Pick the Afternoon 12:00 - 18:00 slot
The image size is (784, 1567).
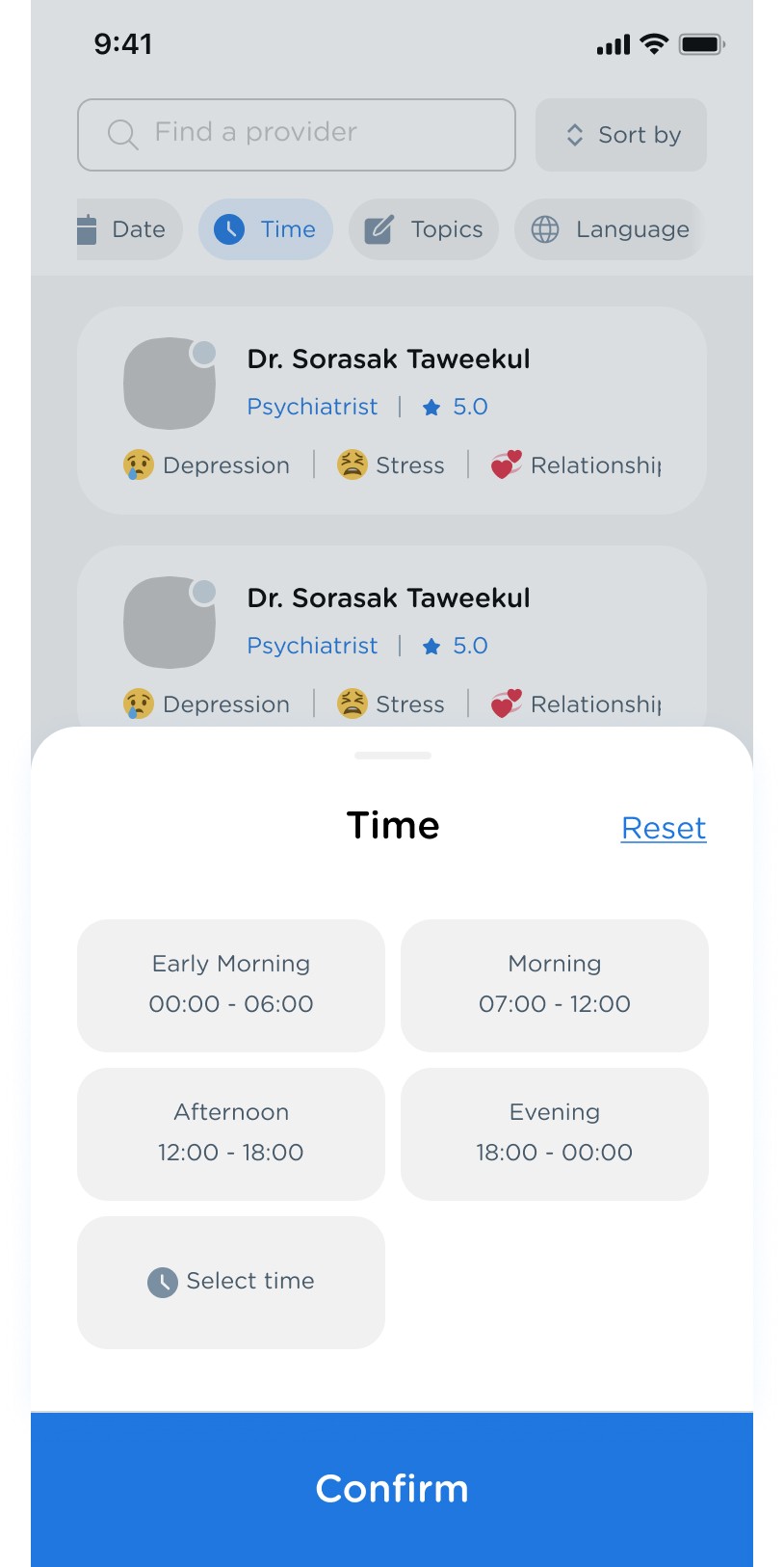[x=231, y=1133]
